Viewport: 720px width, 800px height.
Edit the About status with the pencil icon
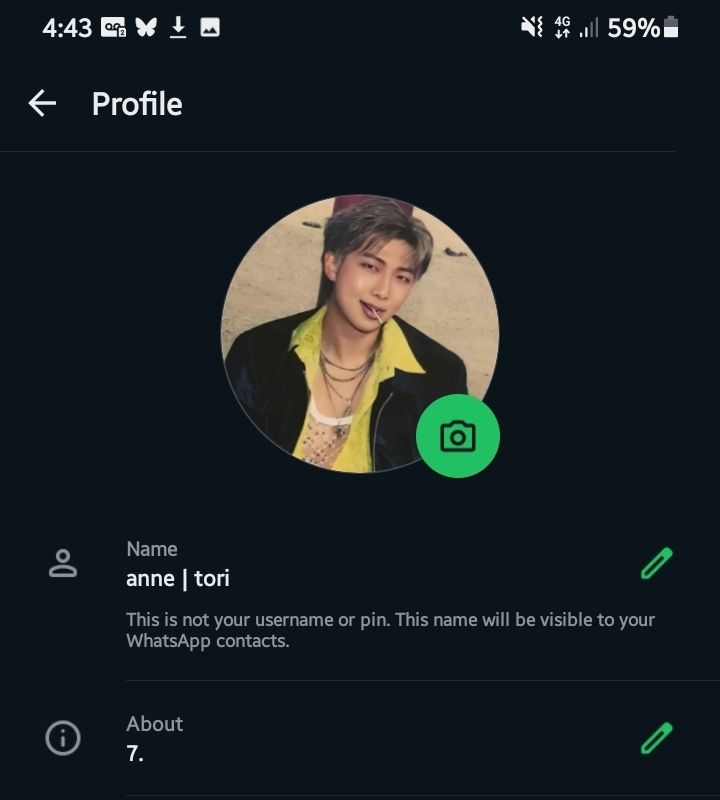[657, 738]
